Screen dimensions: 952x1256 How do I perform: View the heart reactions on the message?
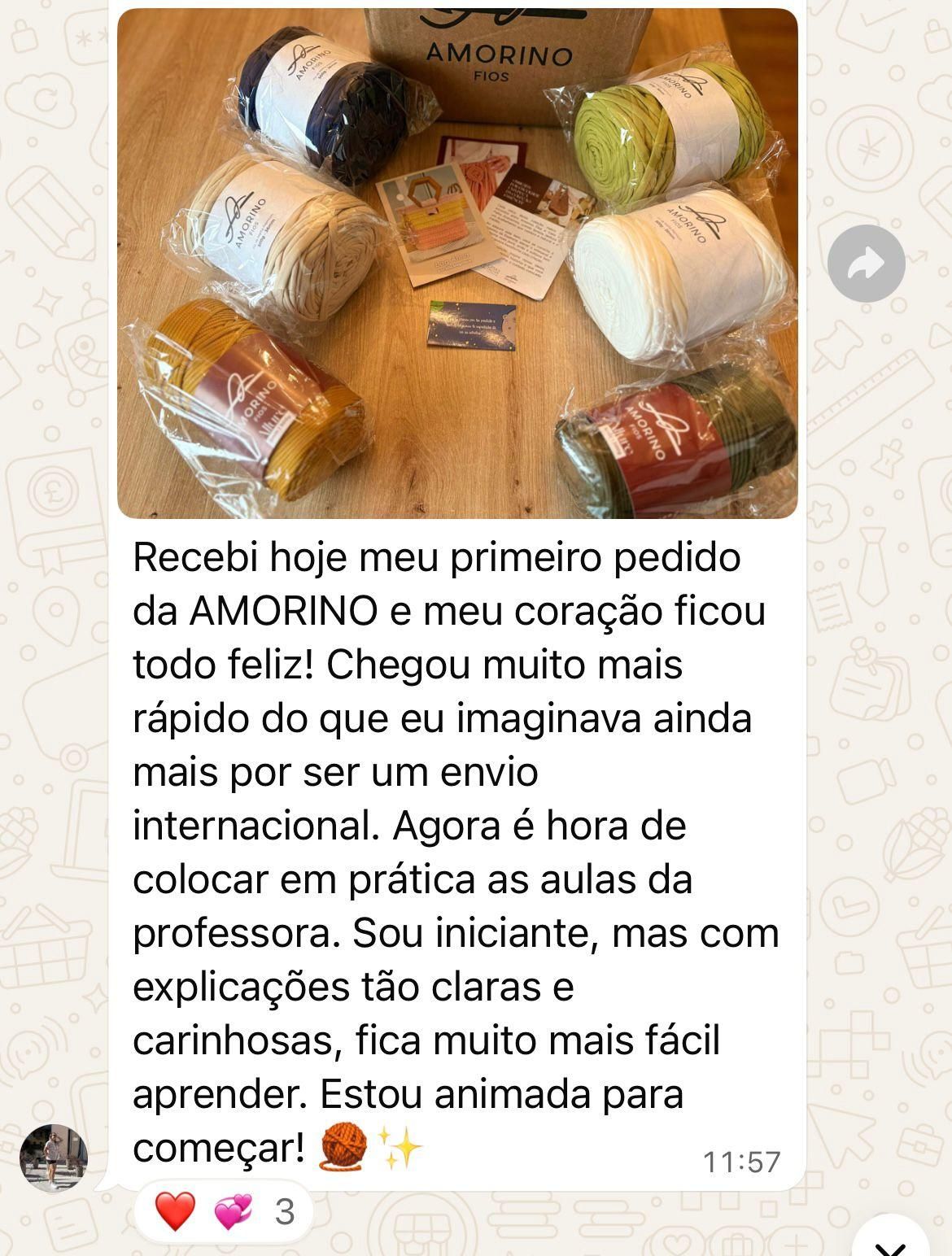[x=223, y=1212]
